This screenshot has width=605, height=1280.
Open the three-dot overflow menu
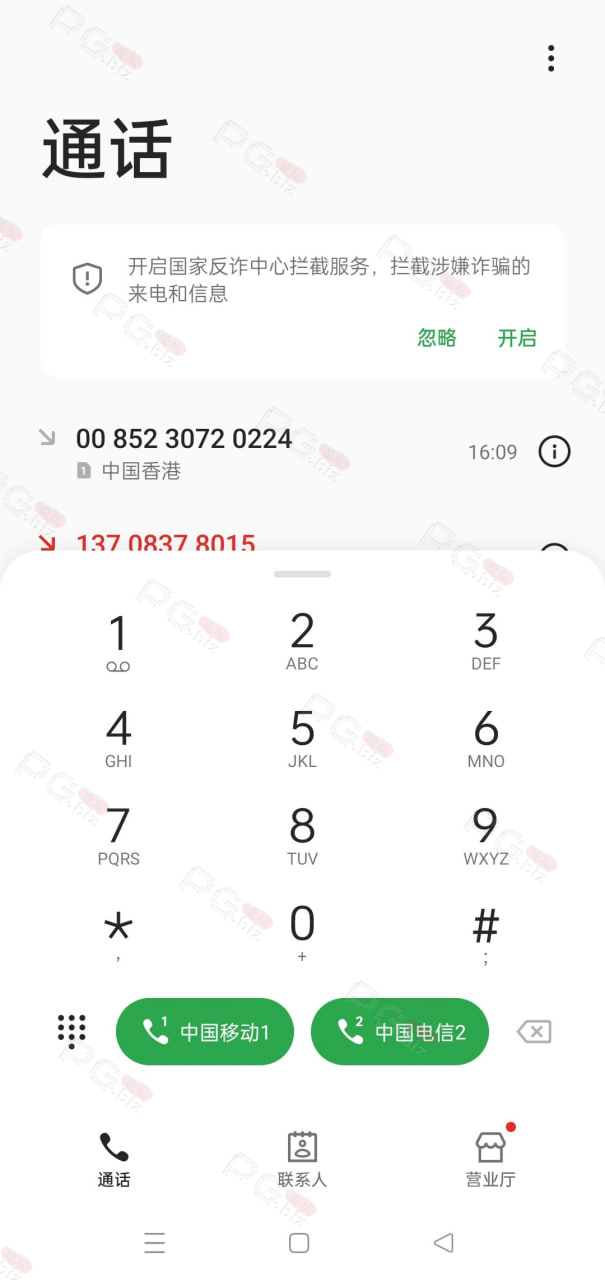551,58
